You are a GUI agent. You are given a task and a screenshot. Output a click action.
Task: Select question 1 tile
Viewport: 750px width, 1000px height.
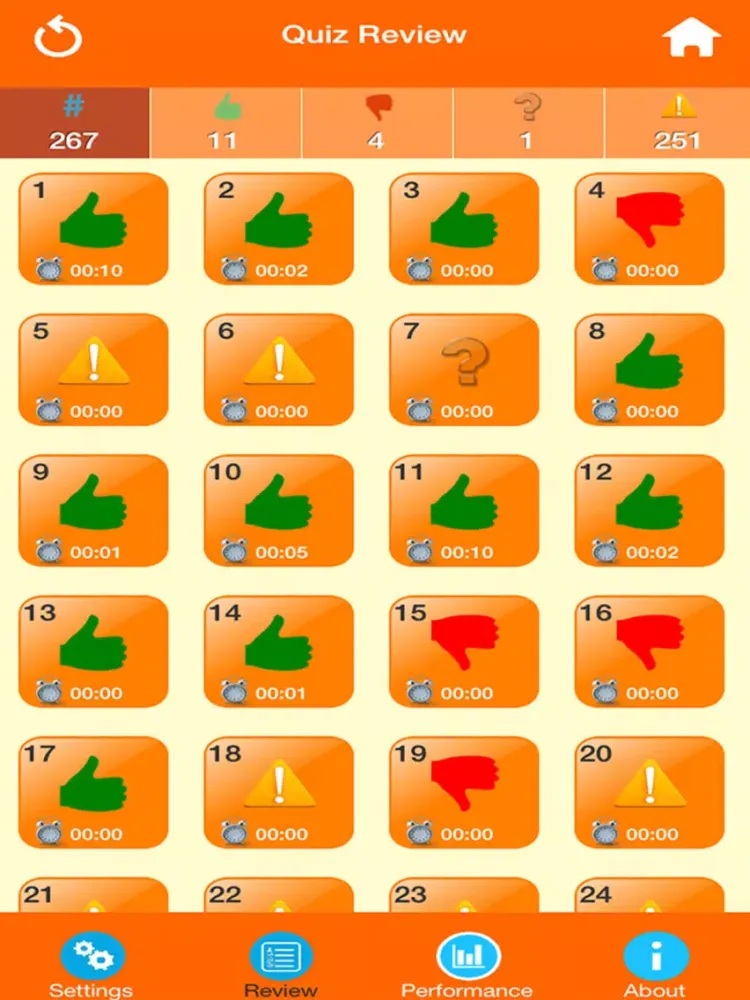coord(93,227)
